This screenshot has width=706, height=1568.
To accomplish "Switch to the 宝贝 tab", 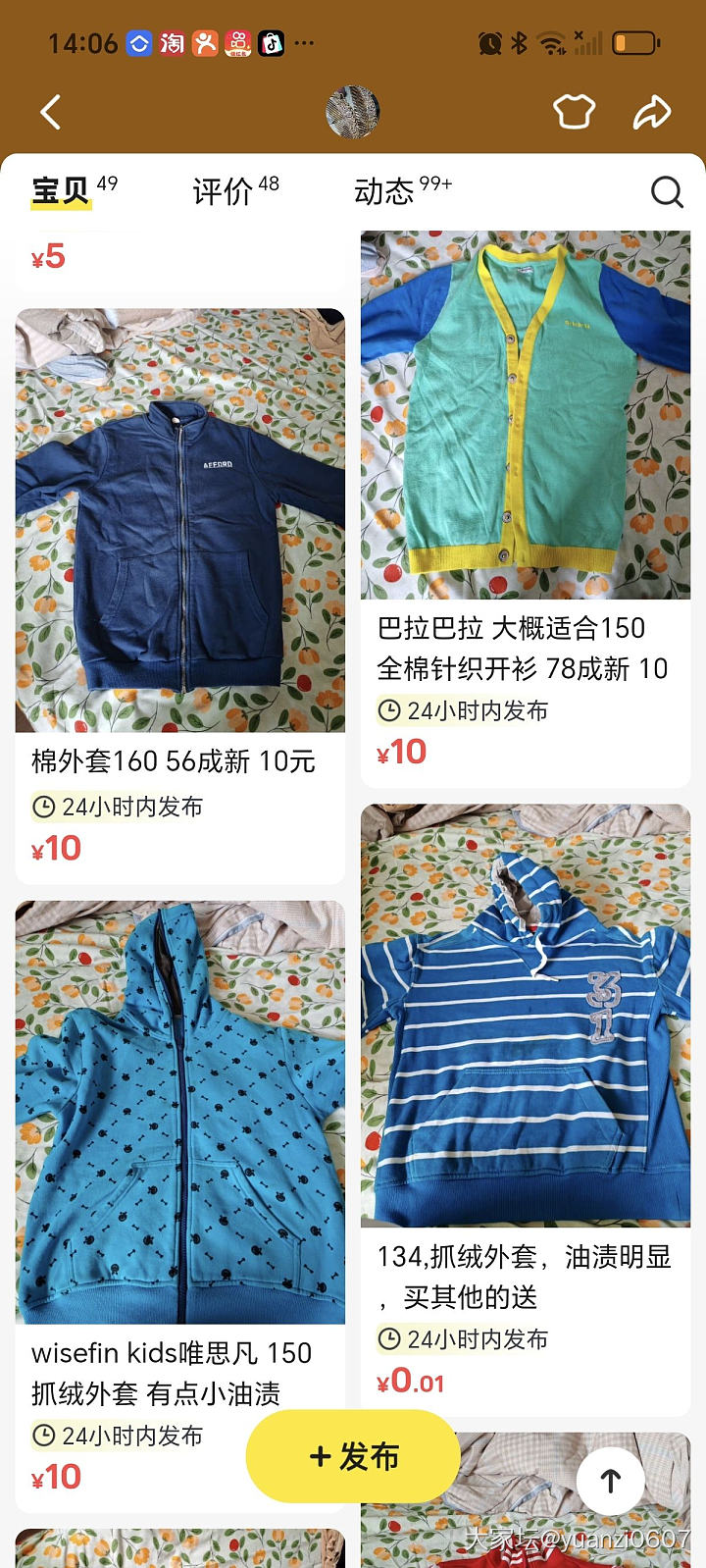I will [61, 190].
